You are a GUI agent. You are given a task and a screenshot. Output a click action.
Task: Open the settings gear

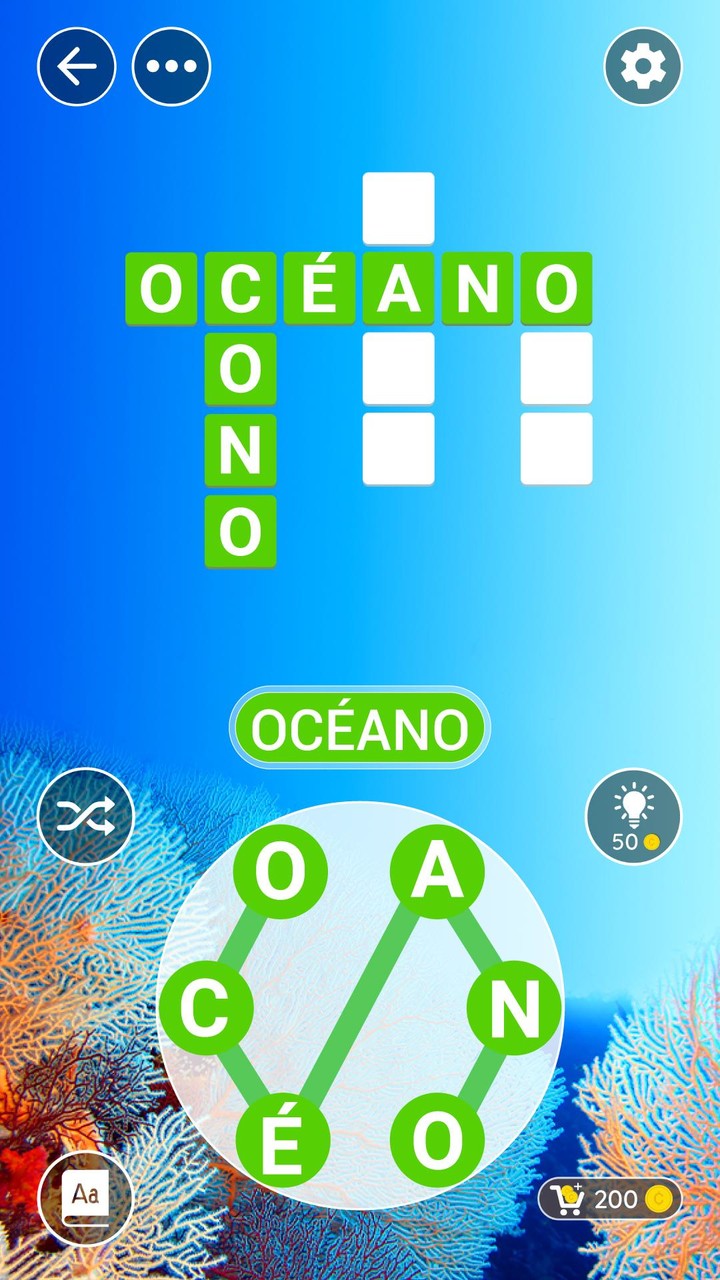[643, 67]
